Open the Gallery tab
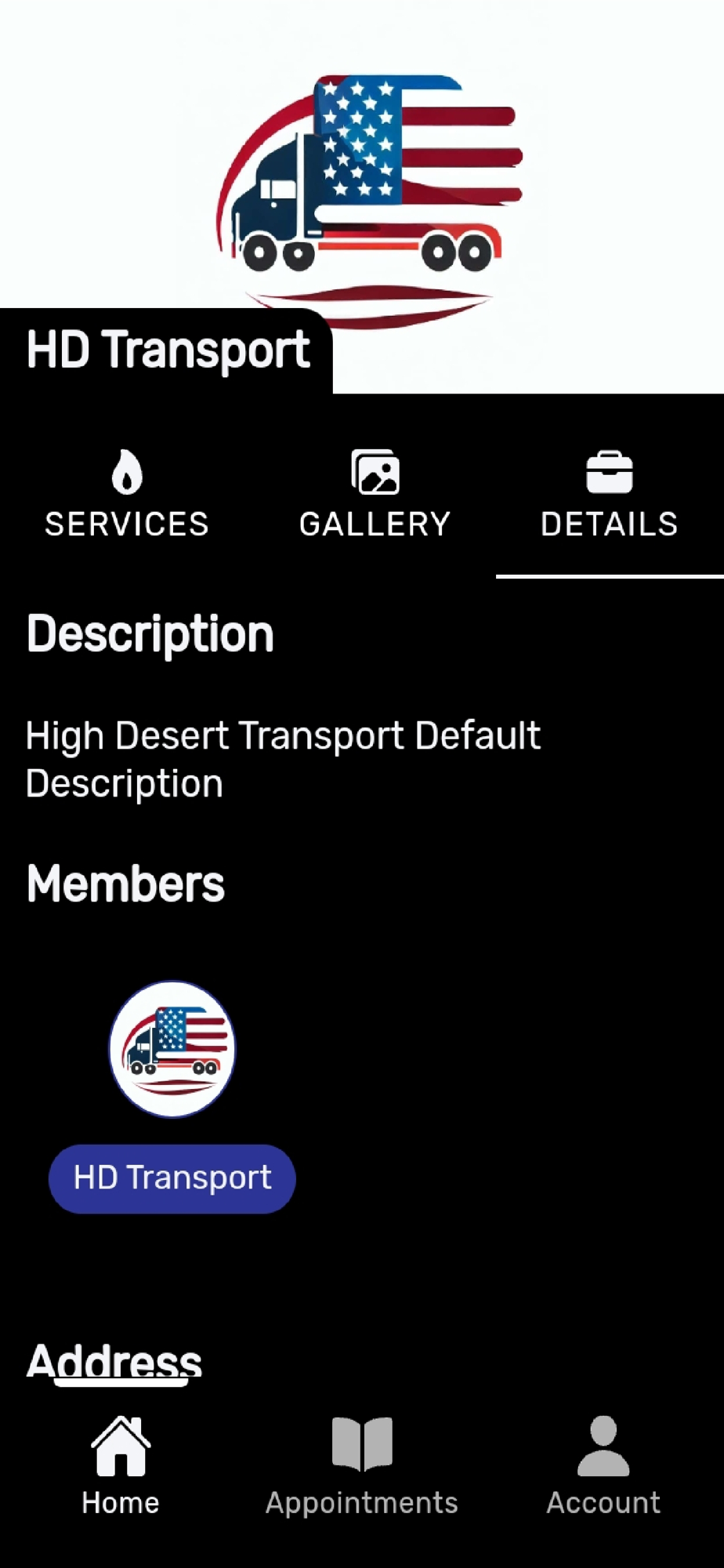Viewport: 724px width, 1568px height. pos(375,495)
